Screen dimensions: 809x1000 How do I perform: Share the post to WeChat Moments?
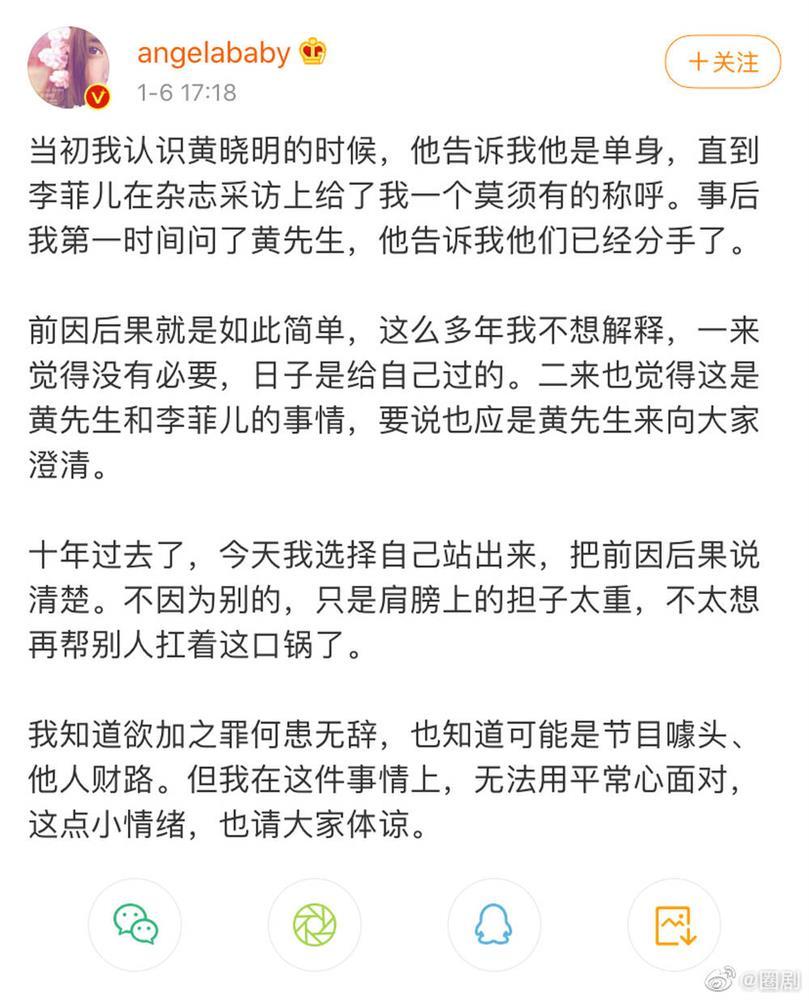click(315, 924)
